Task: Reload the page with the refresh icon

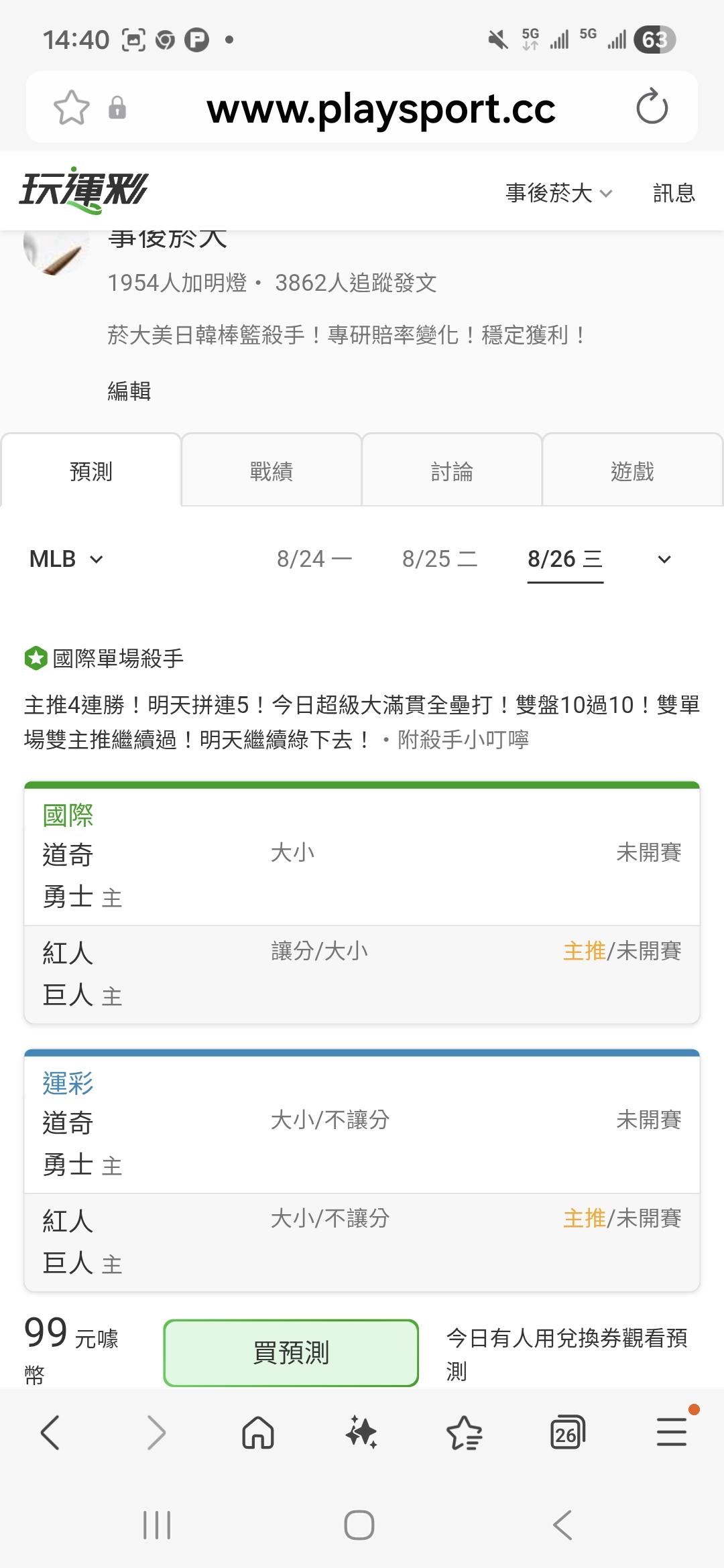Action: [652, 107]
